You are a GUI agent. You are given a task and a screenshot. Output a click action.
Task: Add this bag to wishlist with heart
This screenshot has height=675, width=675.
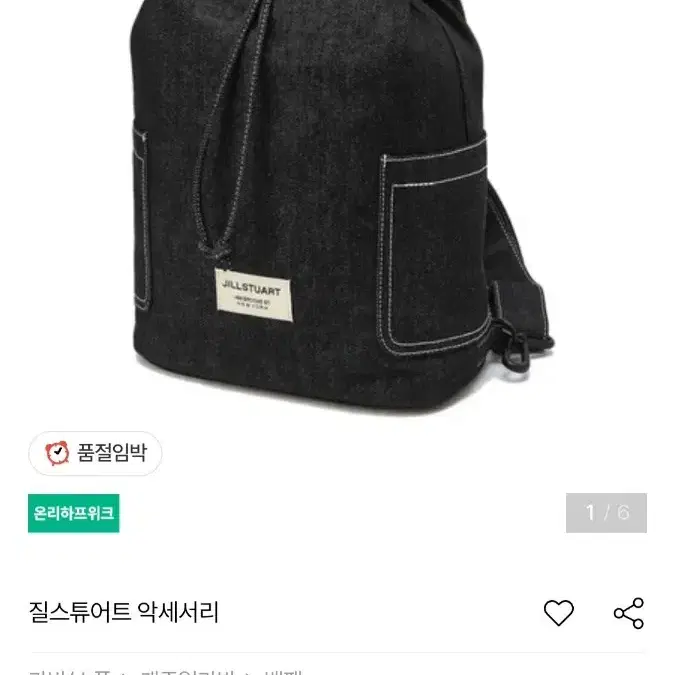click(x=558, y=612)
